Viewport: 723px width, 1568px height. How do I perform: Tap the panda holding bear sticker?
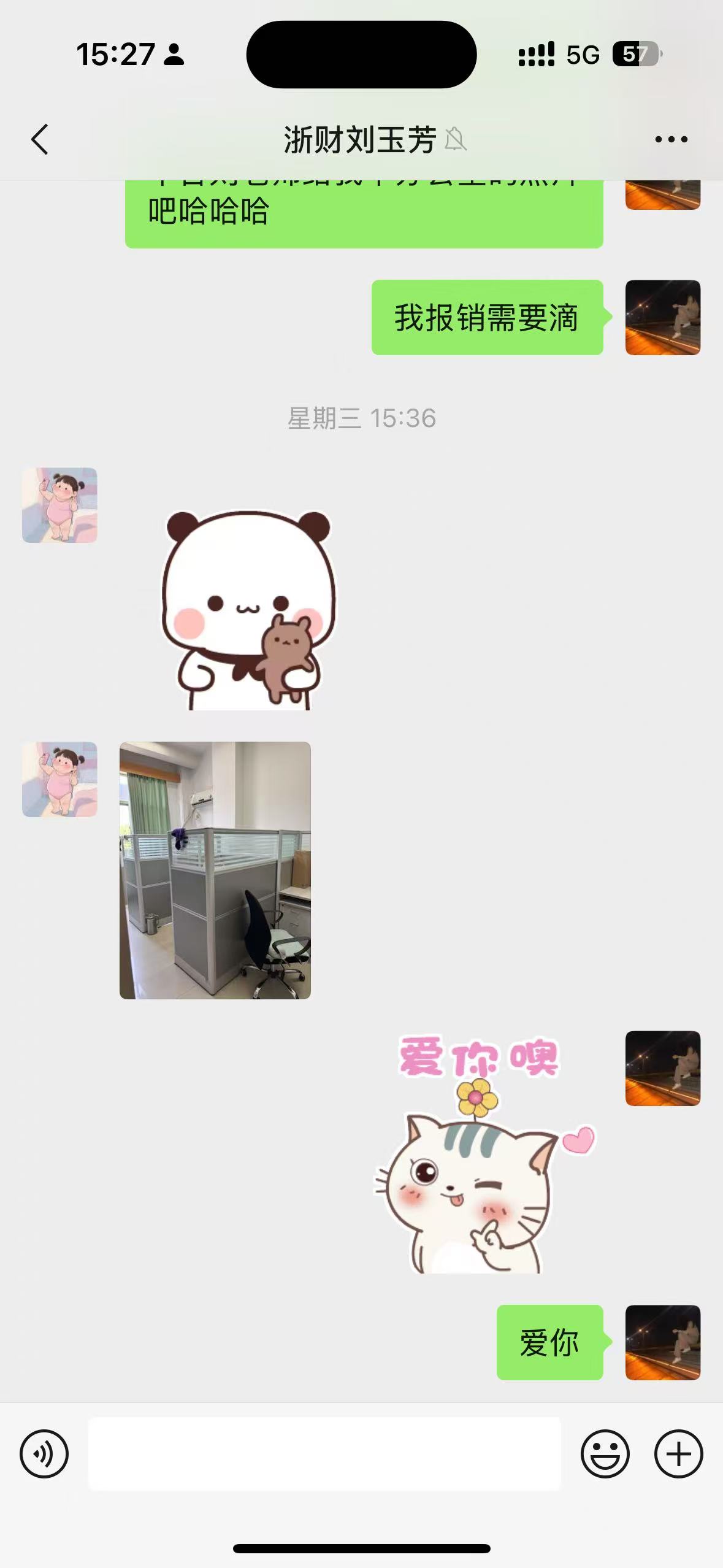coord(248,609)
